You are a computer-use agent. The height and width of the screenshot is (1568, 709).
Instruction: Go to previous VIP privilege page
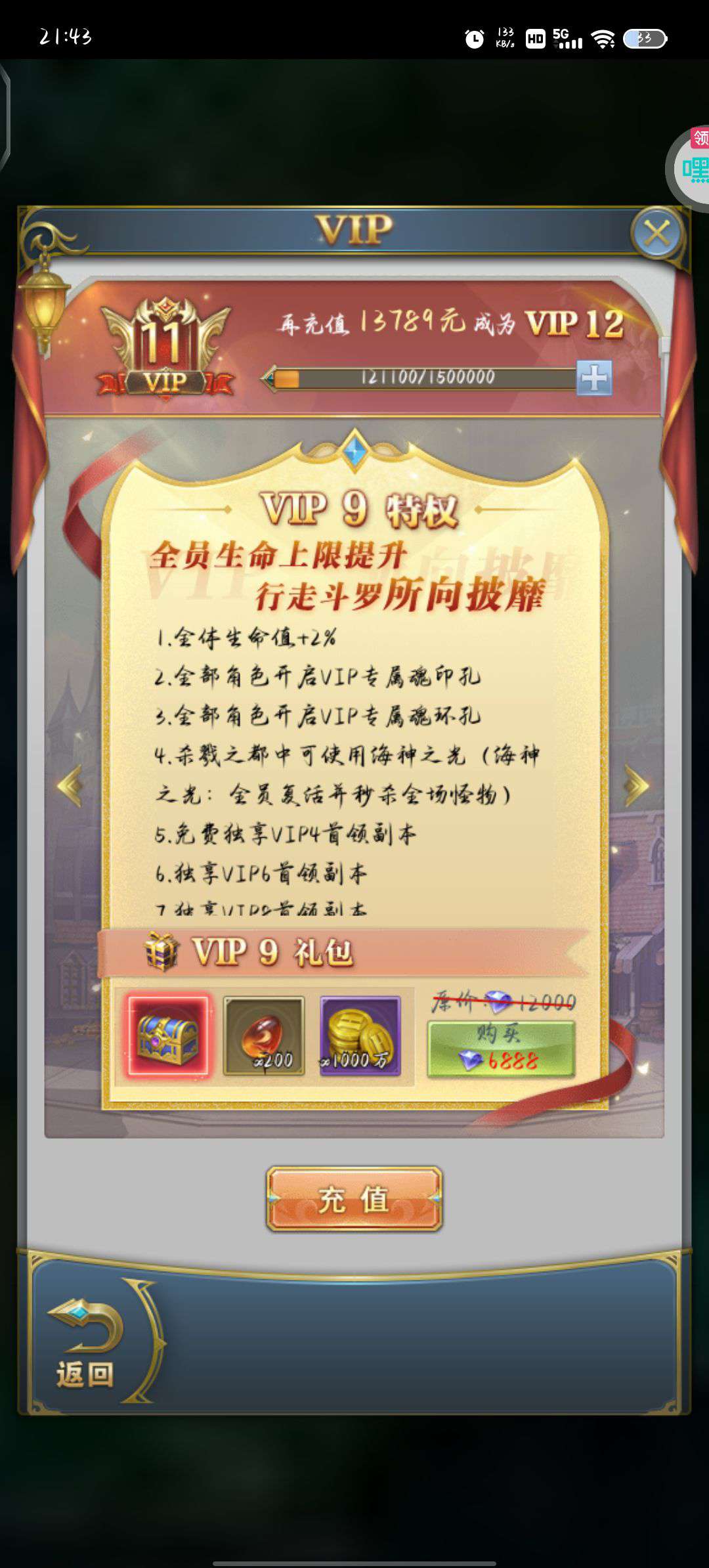70,785
